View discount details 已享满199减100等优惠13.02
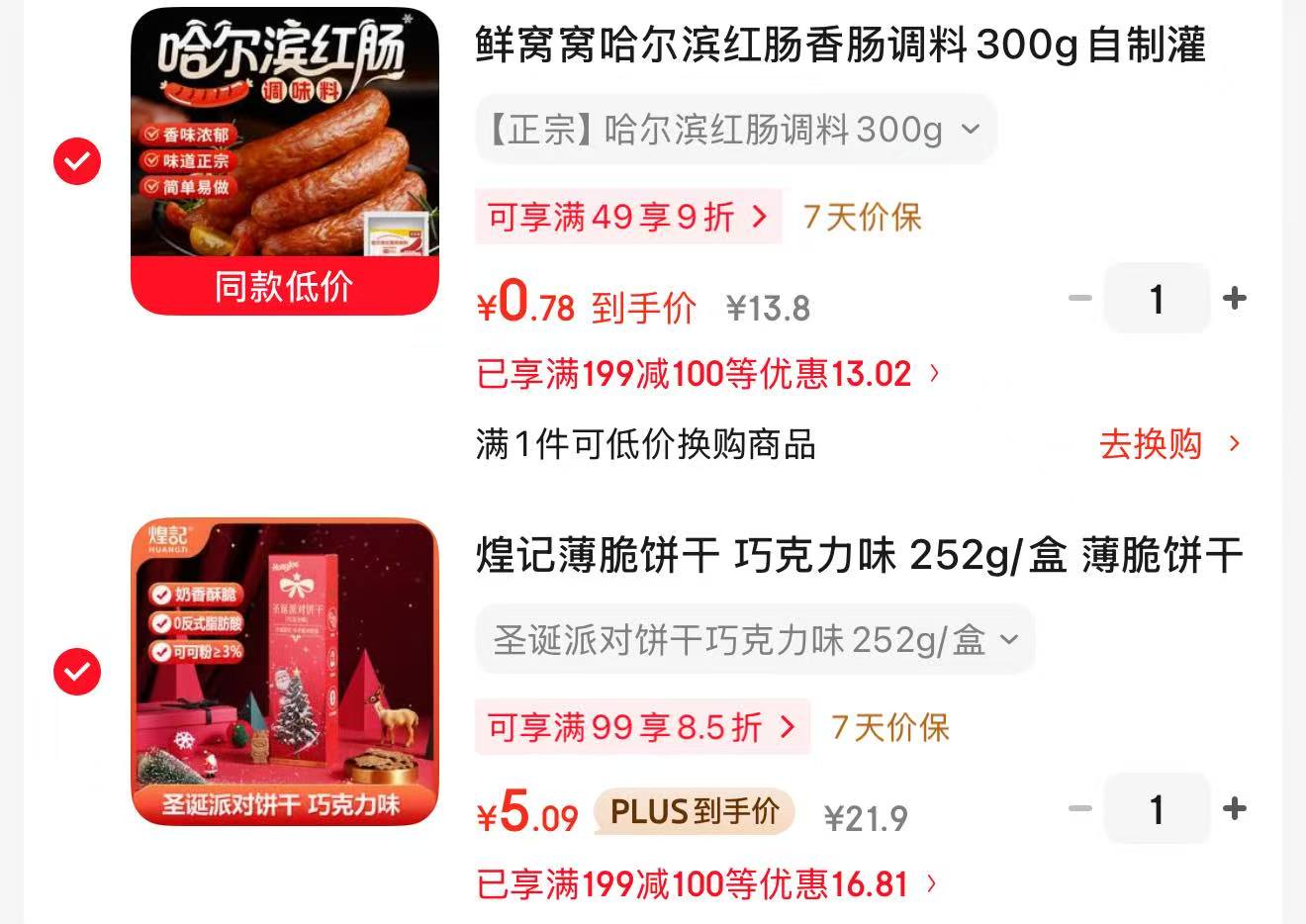Screen dimensions: 1306x924 707,374
